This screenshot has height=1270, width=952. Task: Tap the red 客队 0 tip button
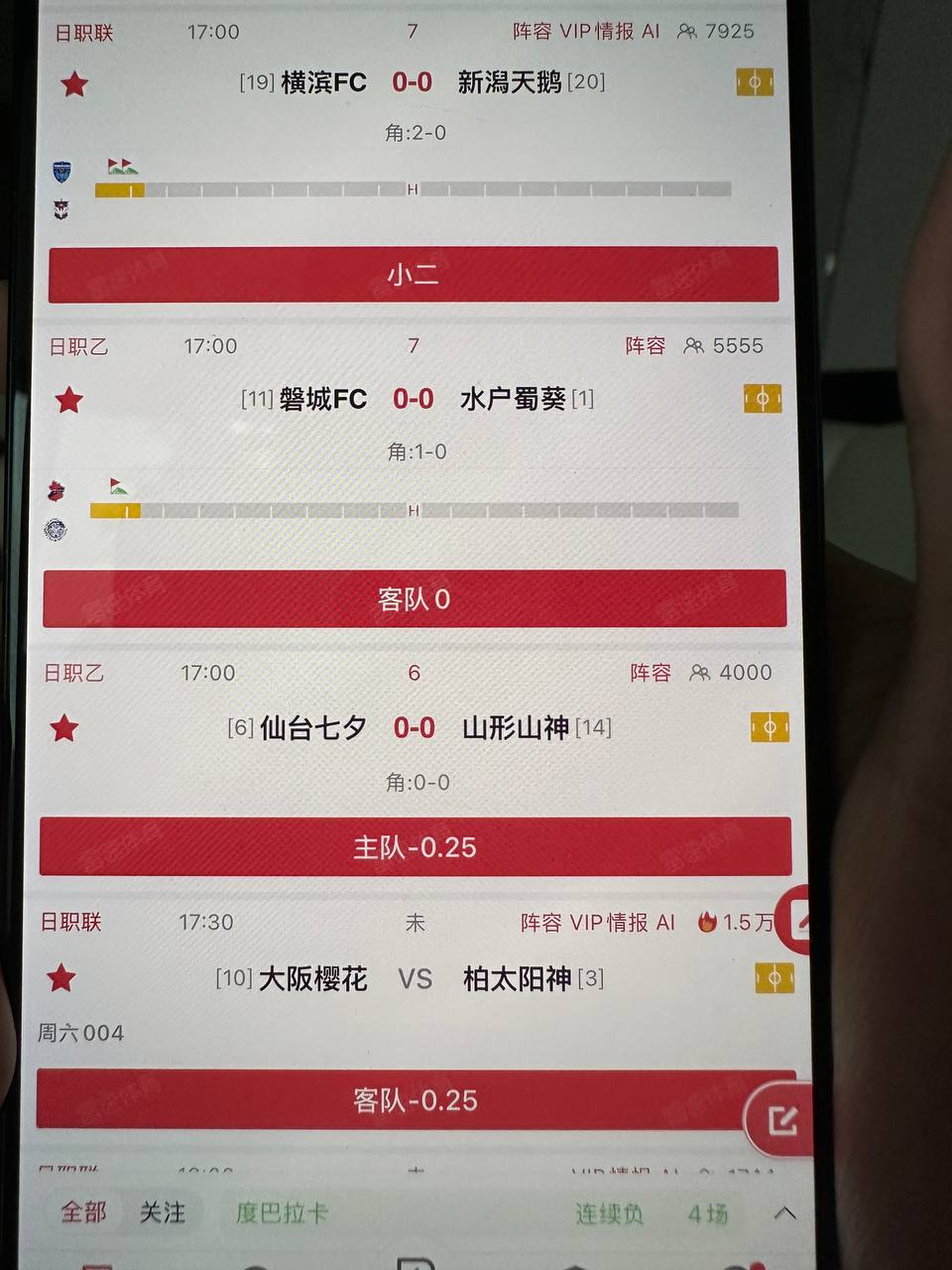coord(415,599)
